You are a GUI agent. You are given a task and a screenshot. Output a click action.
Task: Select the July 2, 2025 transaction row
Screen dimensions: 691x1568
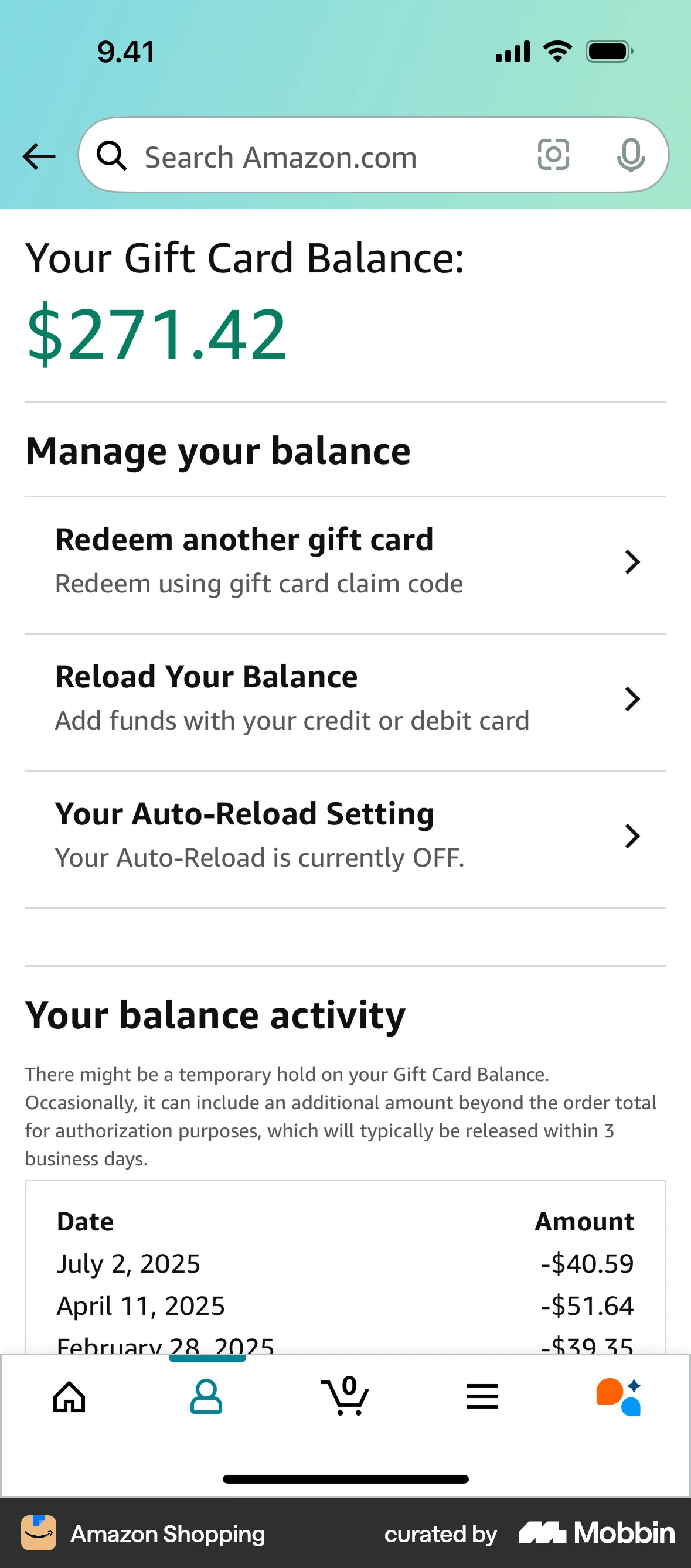pos(345,1264)
